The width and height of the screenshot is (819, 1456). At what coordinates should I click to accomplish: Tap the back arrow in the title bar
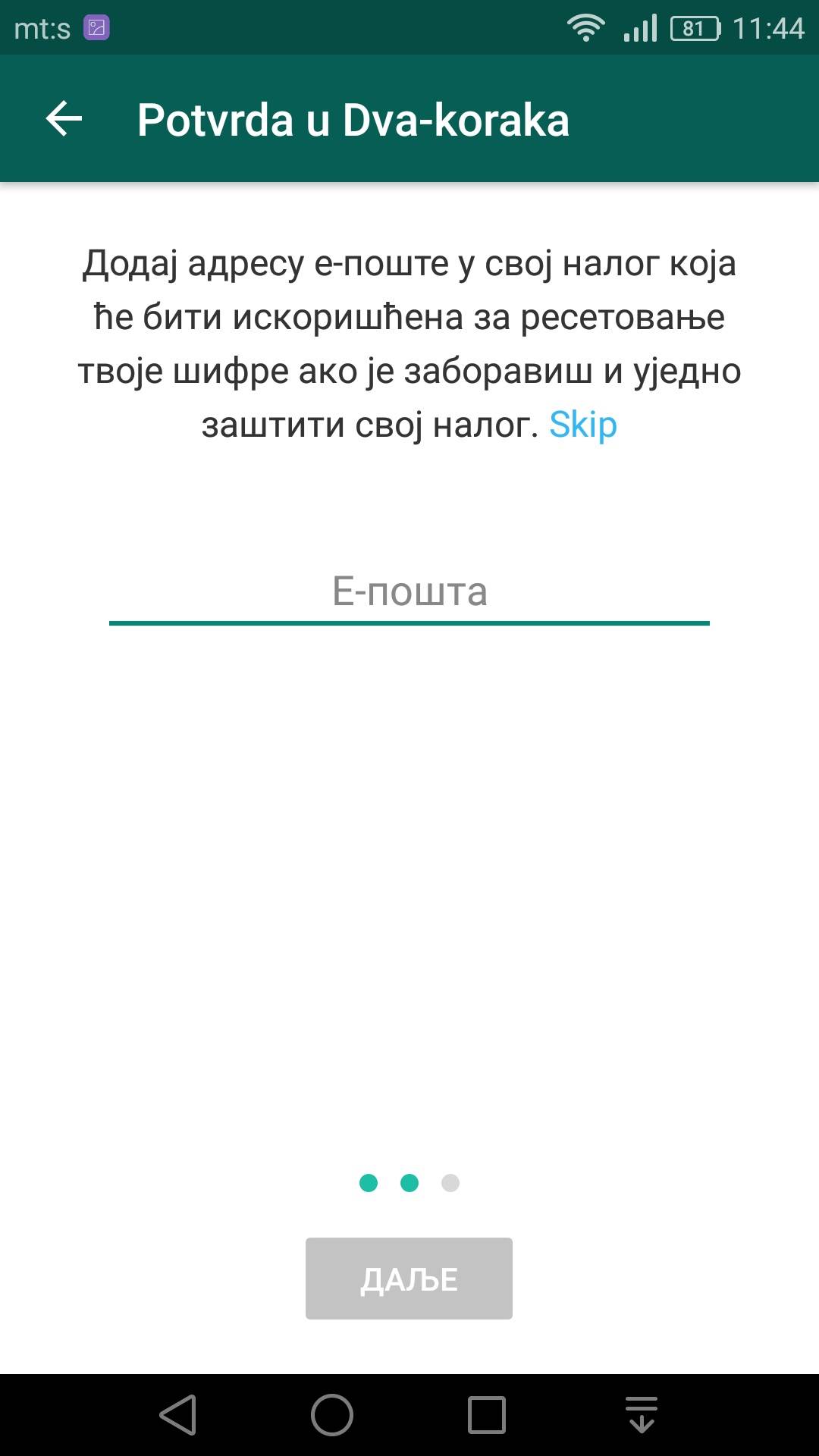point(64,118)
